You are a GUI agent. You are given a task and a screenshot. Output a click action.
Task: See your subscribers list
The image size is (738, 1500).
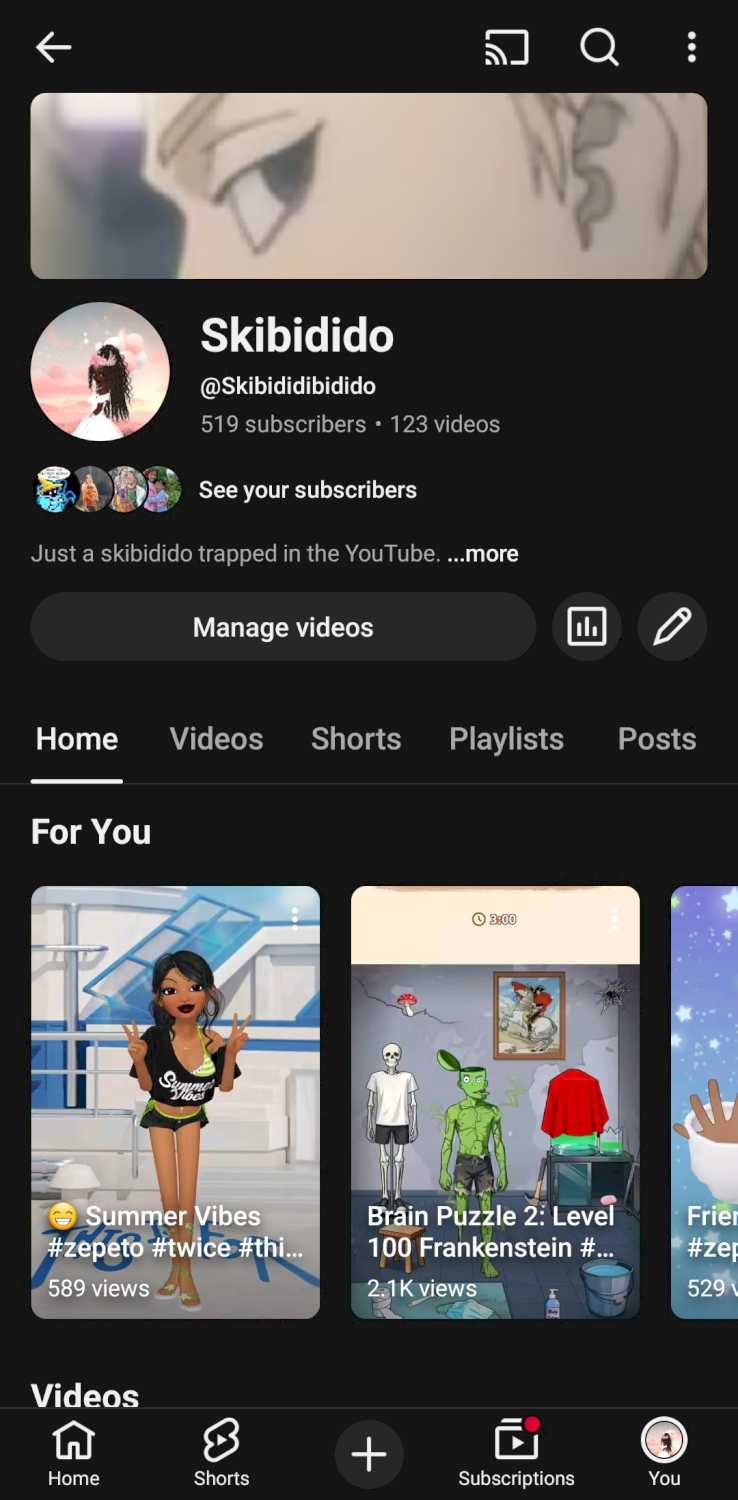pyautogui.click(x=307, y=490)
